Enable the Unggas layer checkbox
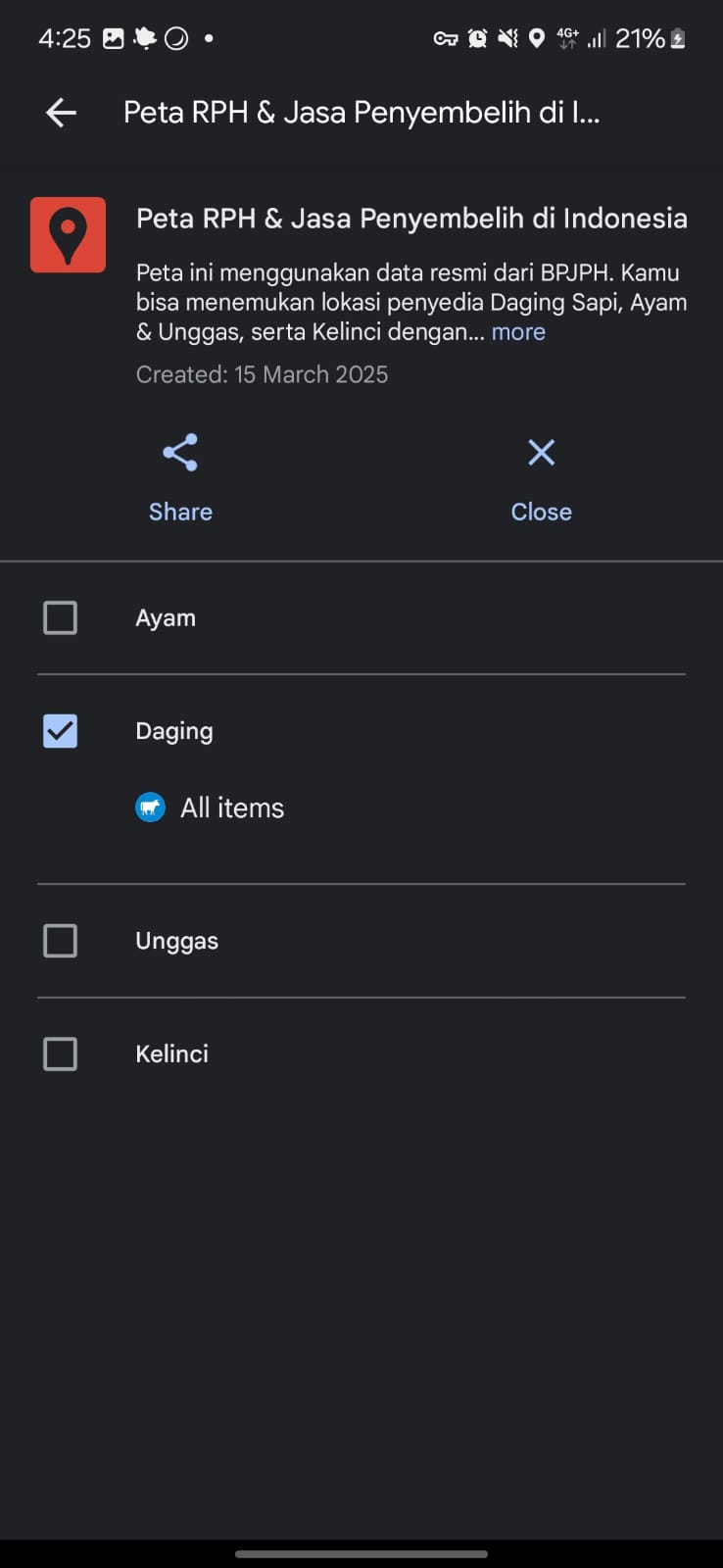The width and height of the screenshot is (723, 1568). point(61,941)
